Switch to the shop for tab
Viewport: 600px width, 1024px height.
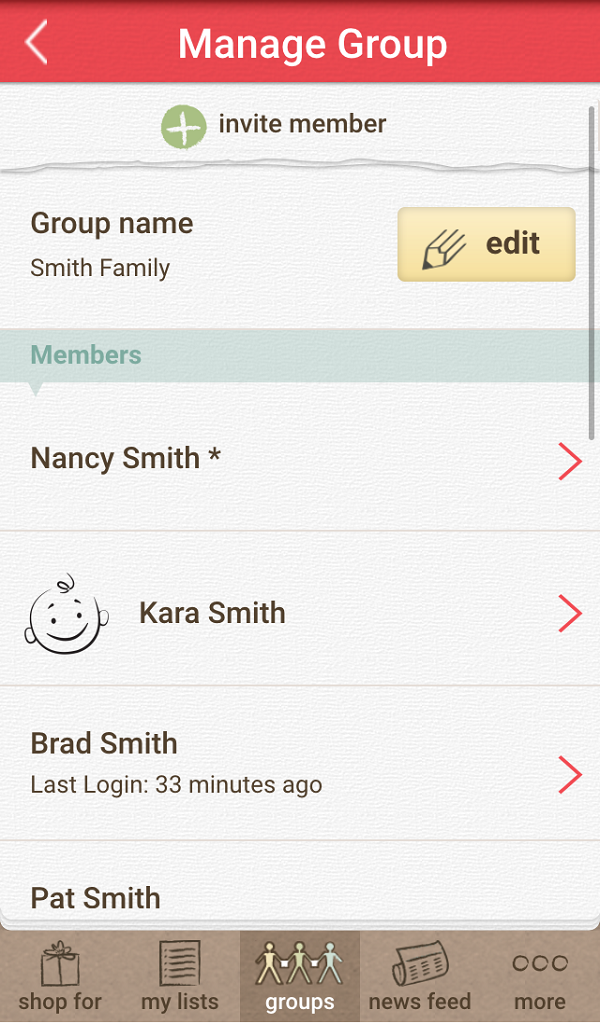[60, 977]
